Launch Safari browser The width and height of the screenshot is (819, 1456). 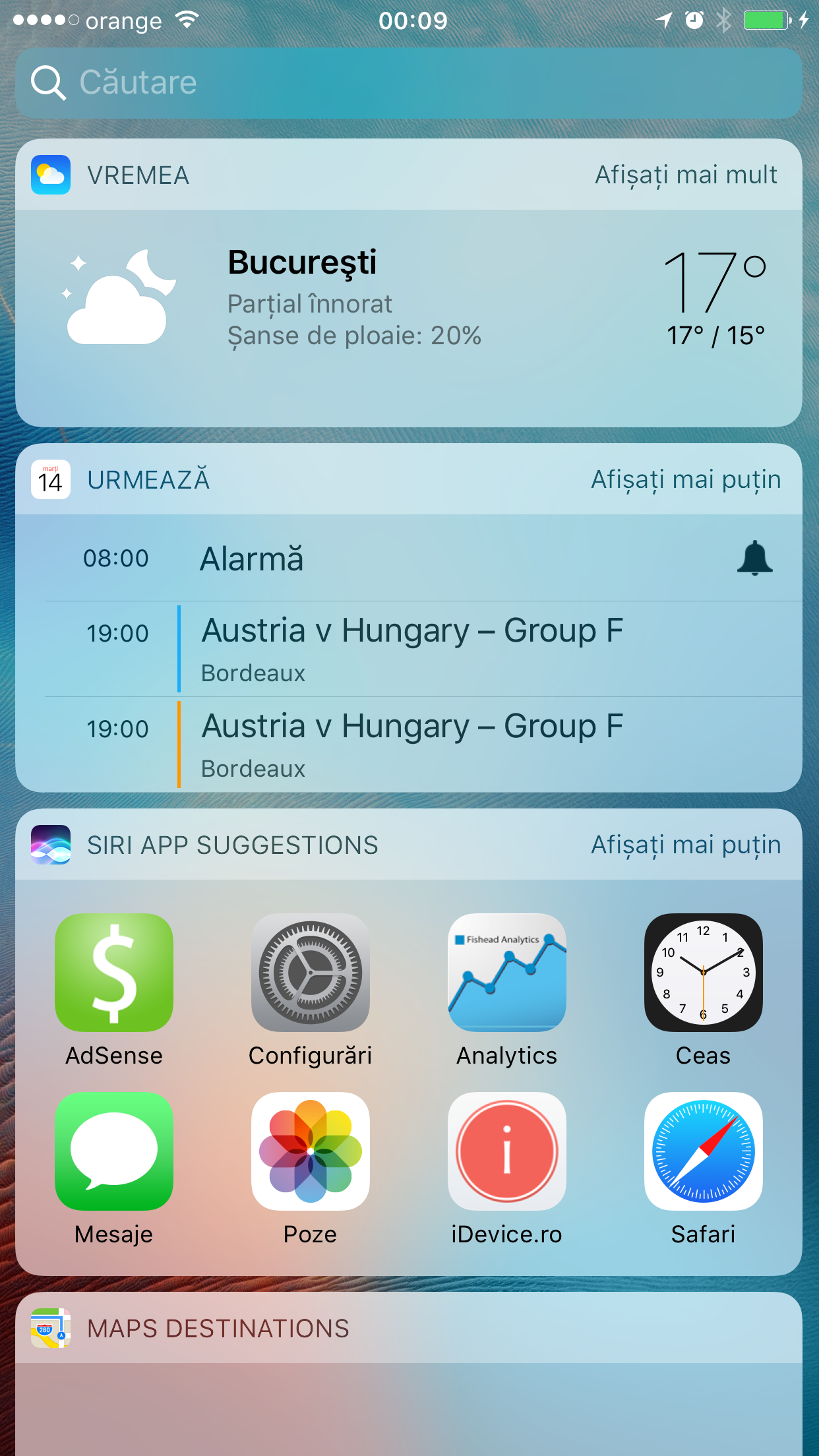point(704,1151)
